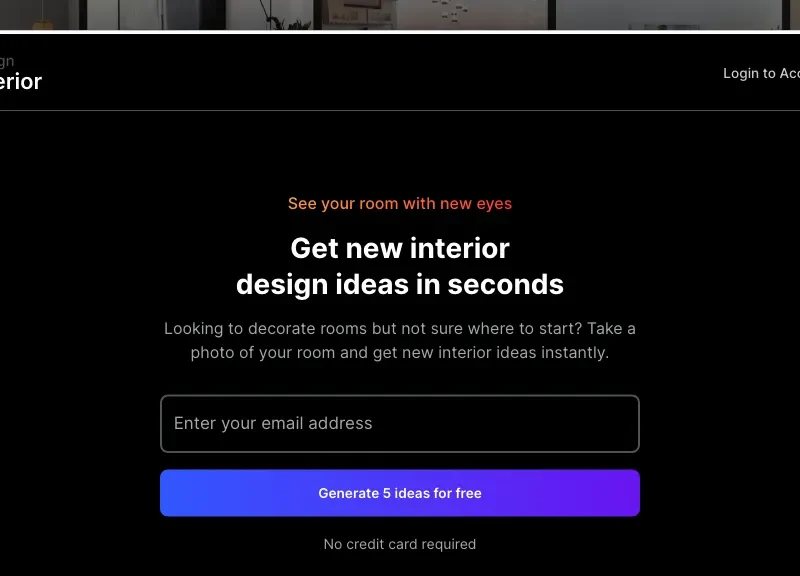
Task: Tap Generate 5 ideas for free
Action: click(399, 493)
